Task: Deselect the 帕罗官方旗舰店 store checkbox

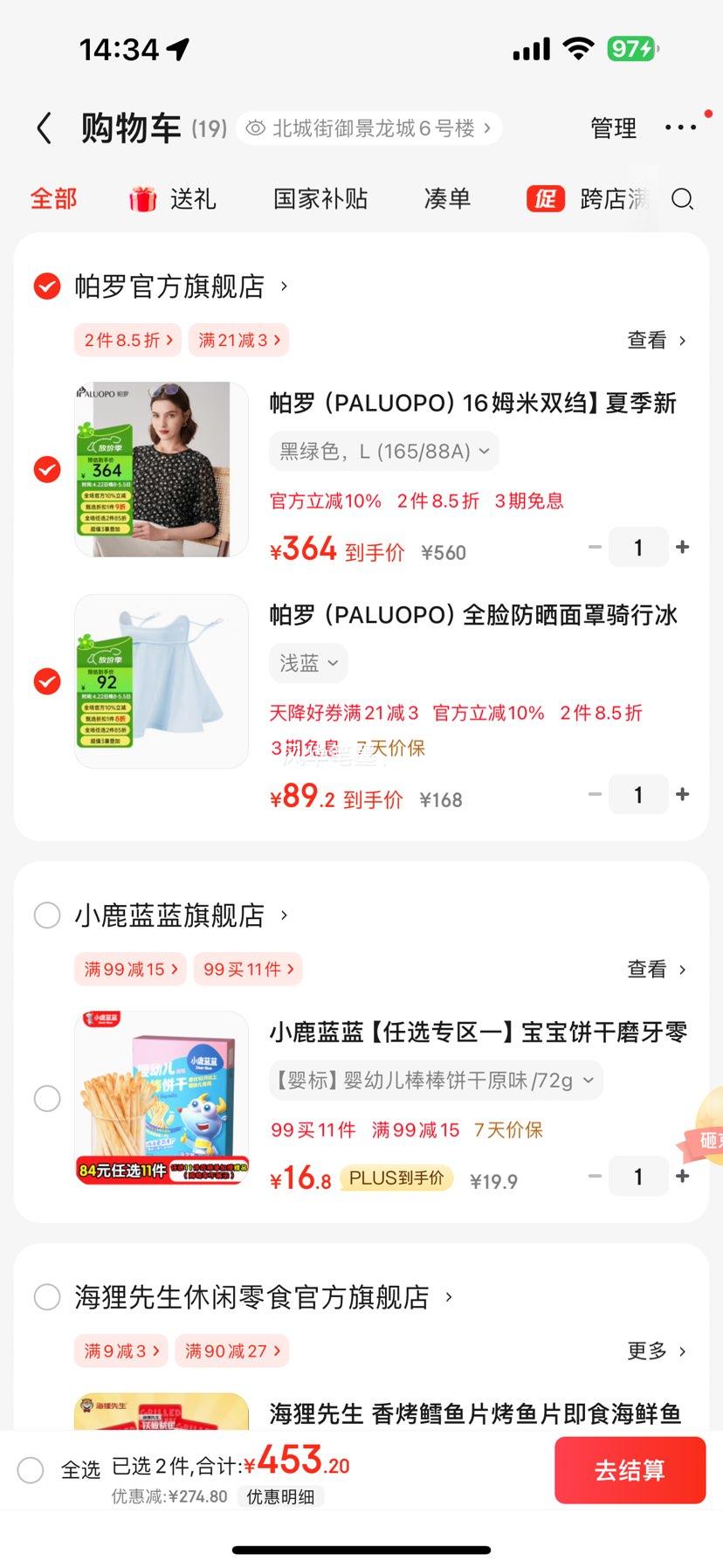Action: [x=46, y=287]
